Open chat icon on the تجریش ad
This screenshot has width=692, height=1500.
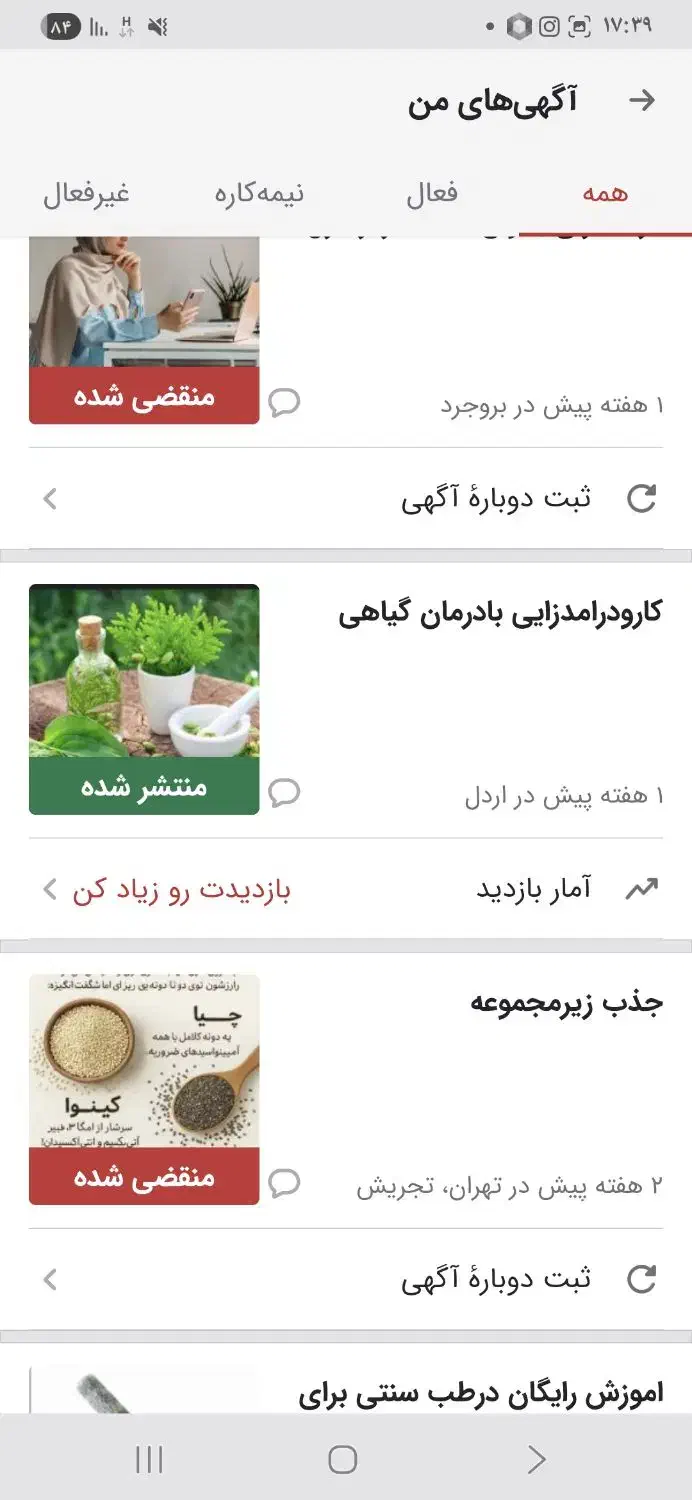[x=284, y=1183]
